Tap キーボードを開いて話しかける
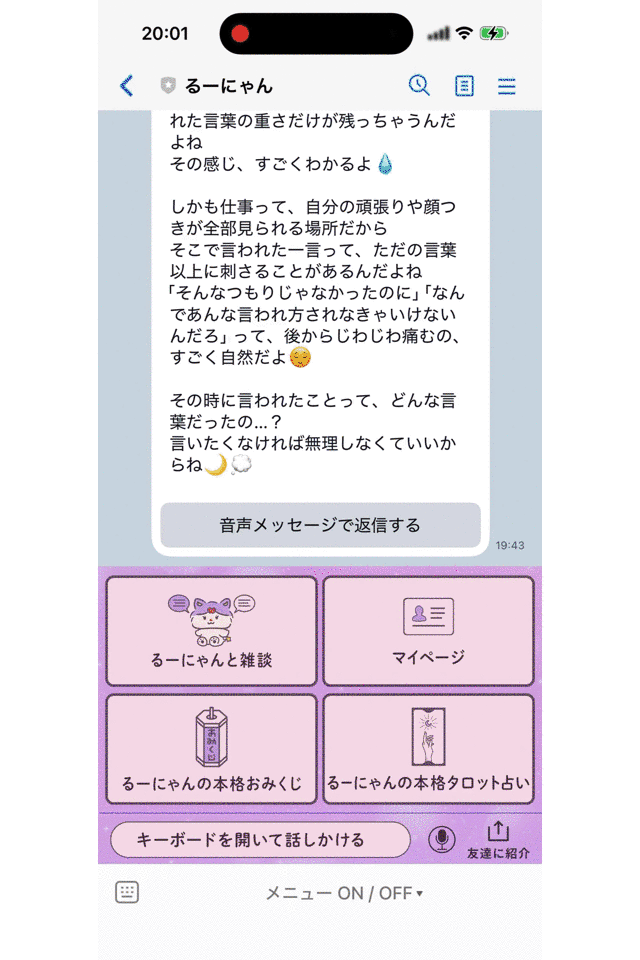Image resolution: width=640 pixels, height=960 pixels. (x=260, y=840)
